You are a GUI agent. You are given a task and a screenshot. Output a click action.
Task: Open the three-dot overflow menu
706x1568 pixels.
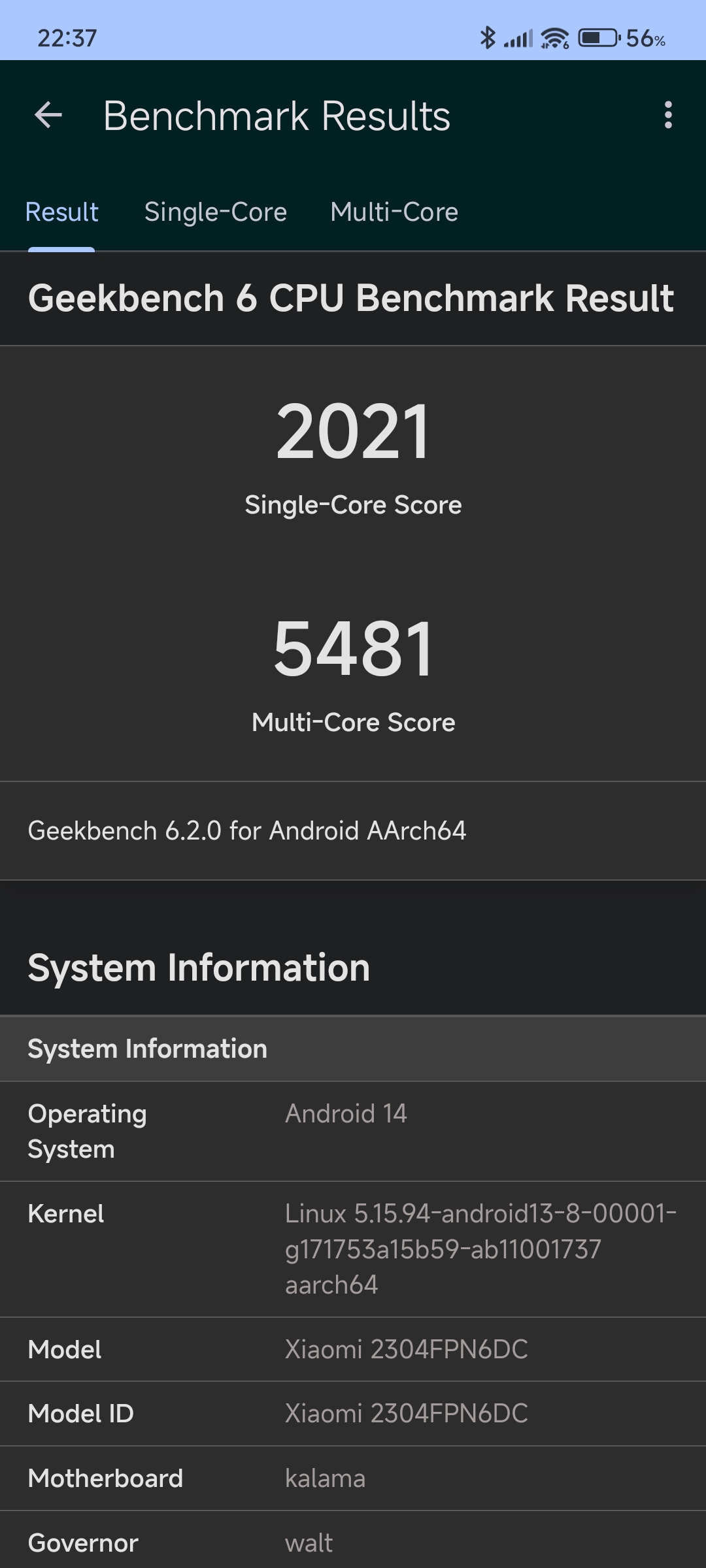[x=667, y=115]
